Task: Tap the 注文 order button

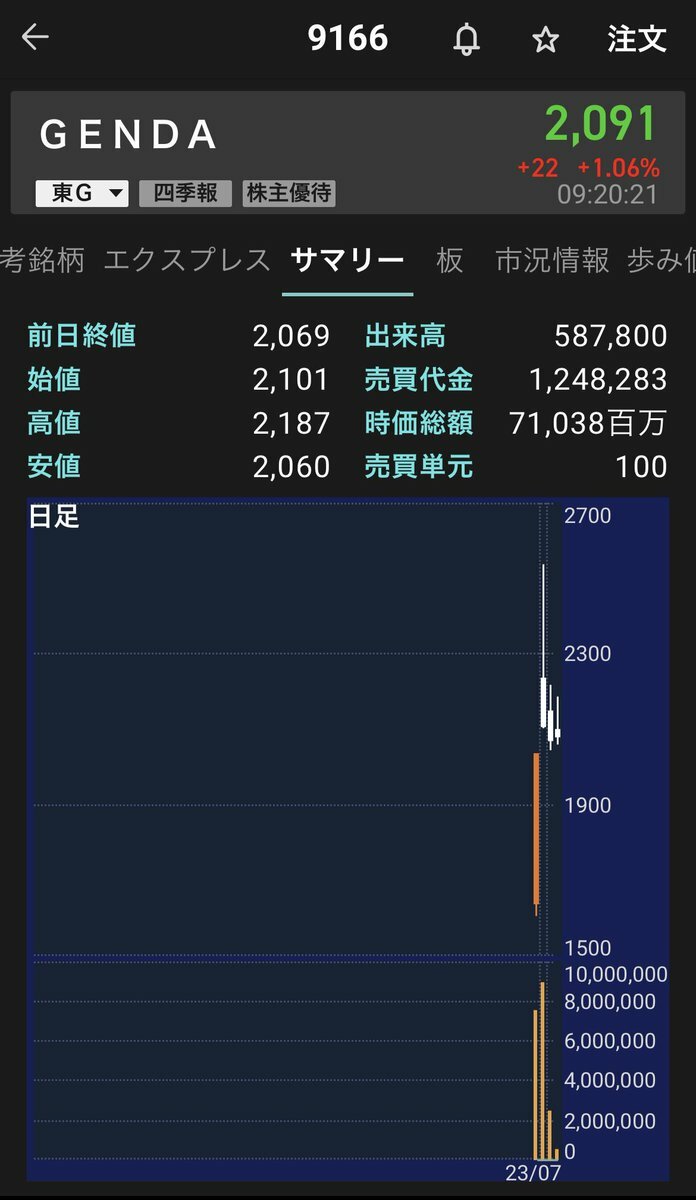Action: tap(637, 39)
